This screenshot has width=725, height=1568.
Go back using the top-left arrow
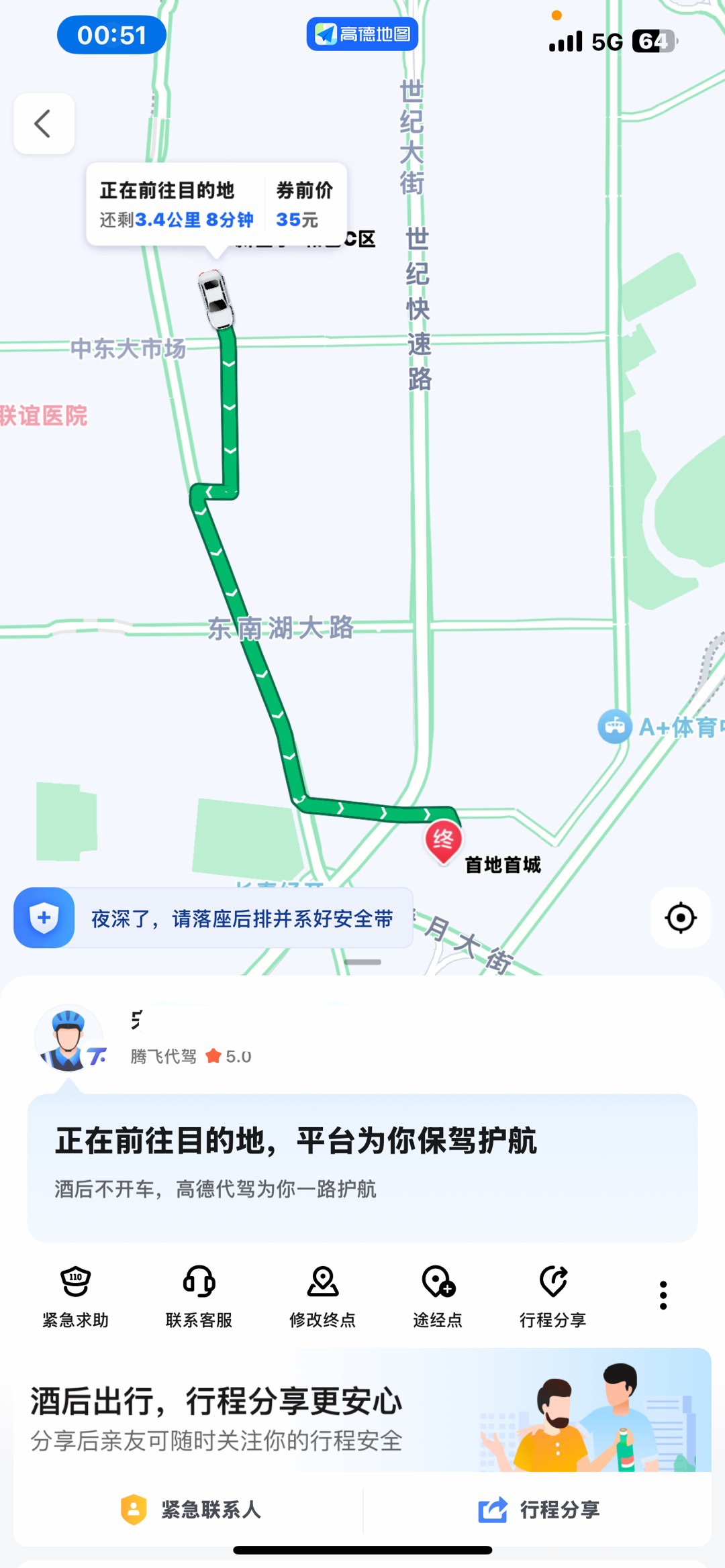click(x=44, y=124)
